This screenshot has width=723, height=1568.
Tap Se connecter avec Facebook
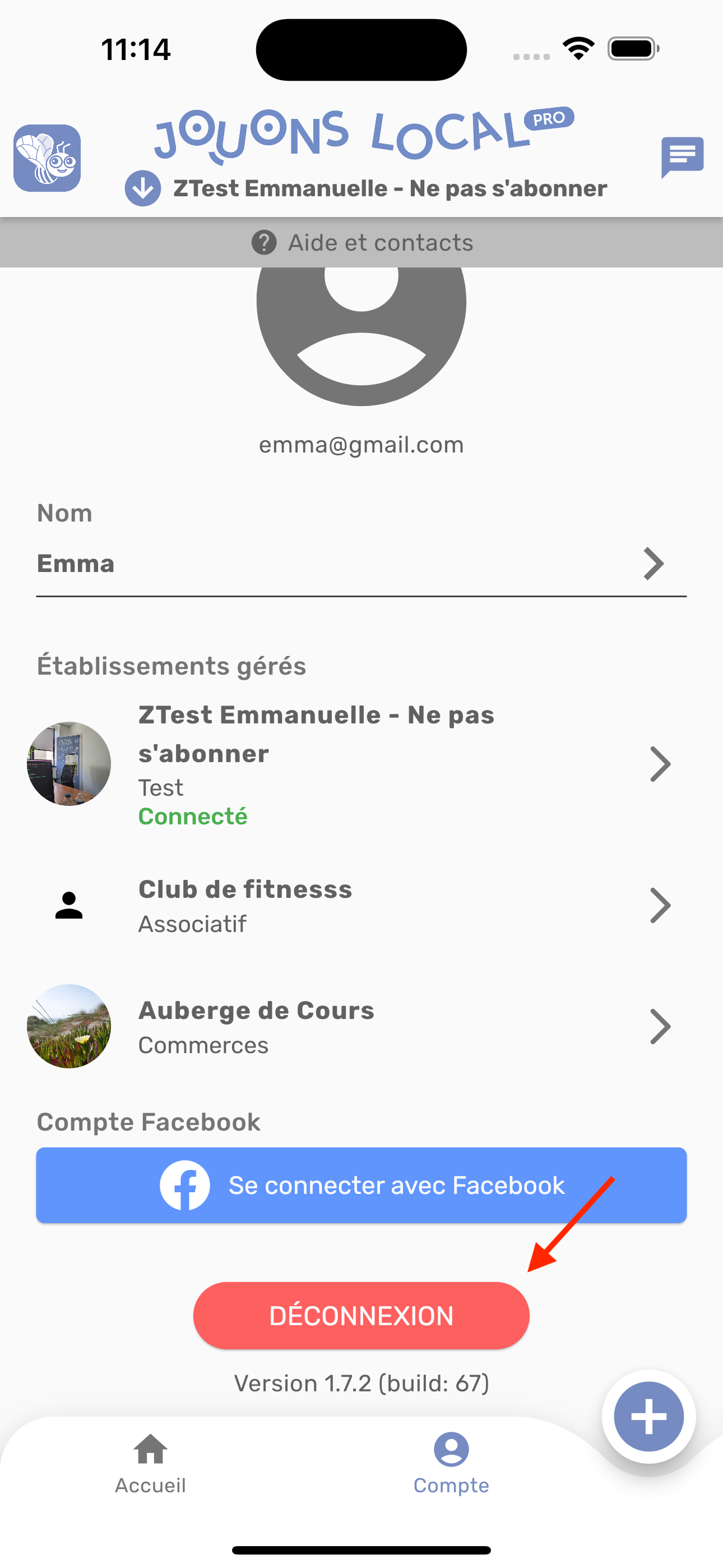[361, 1185]
